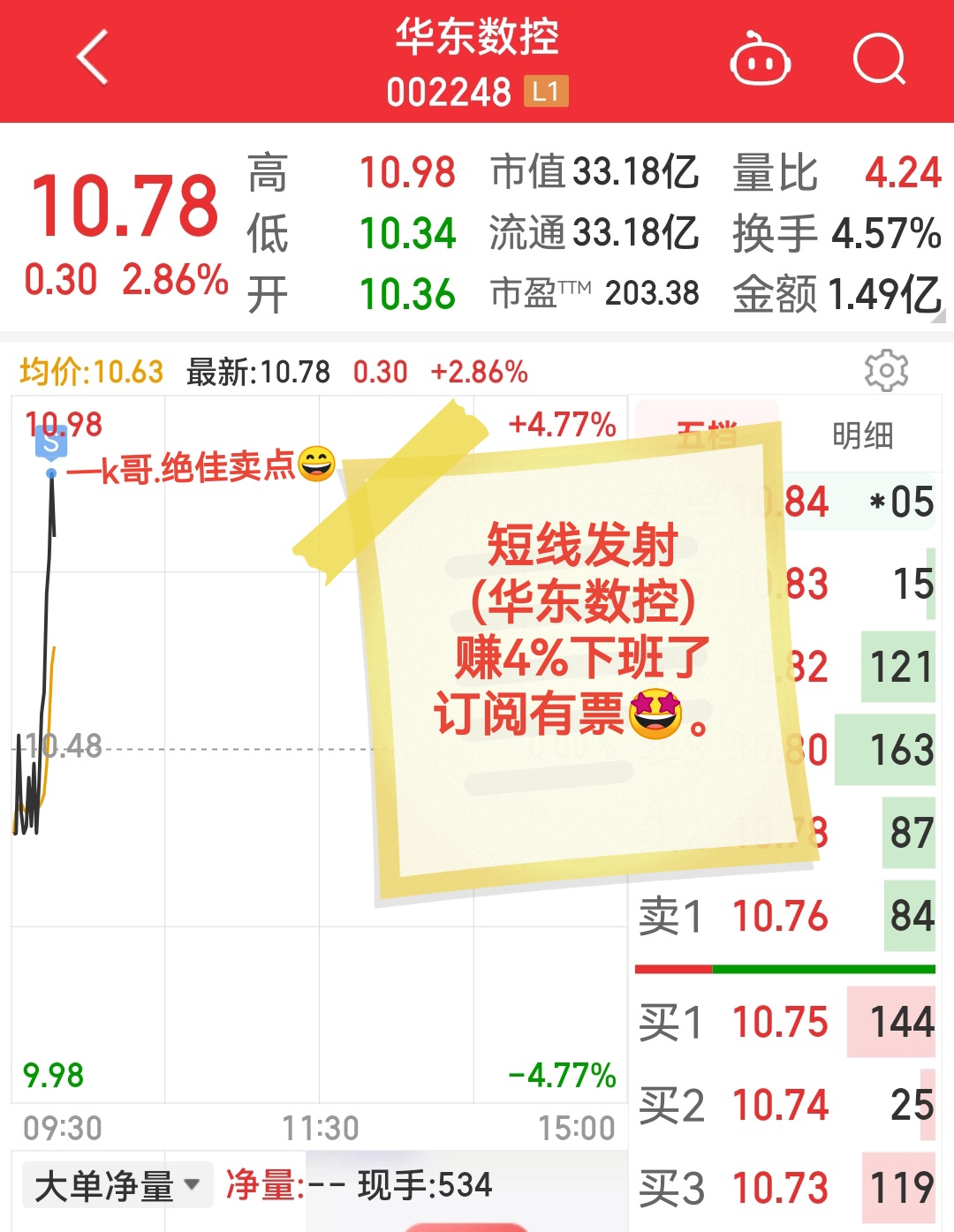Expand the 大单净量 indicator dropdown
954x1232 pixels.
coord(117,1186)
